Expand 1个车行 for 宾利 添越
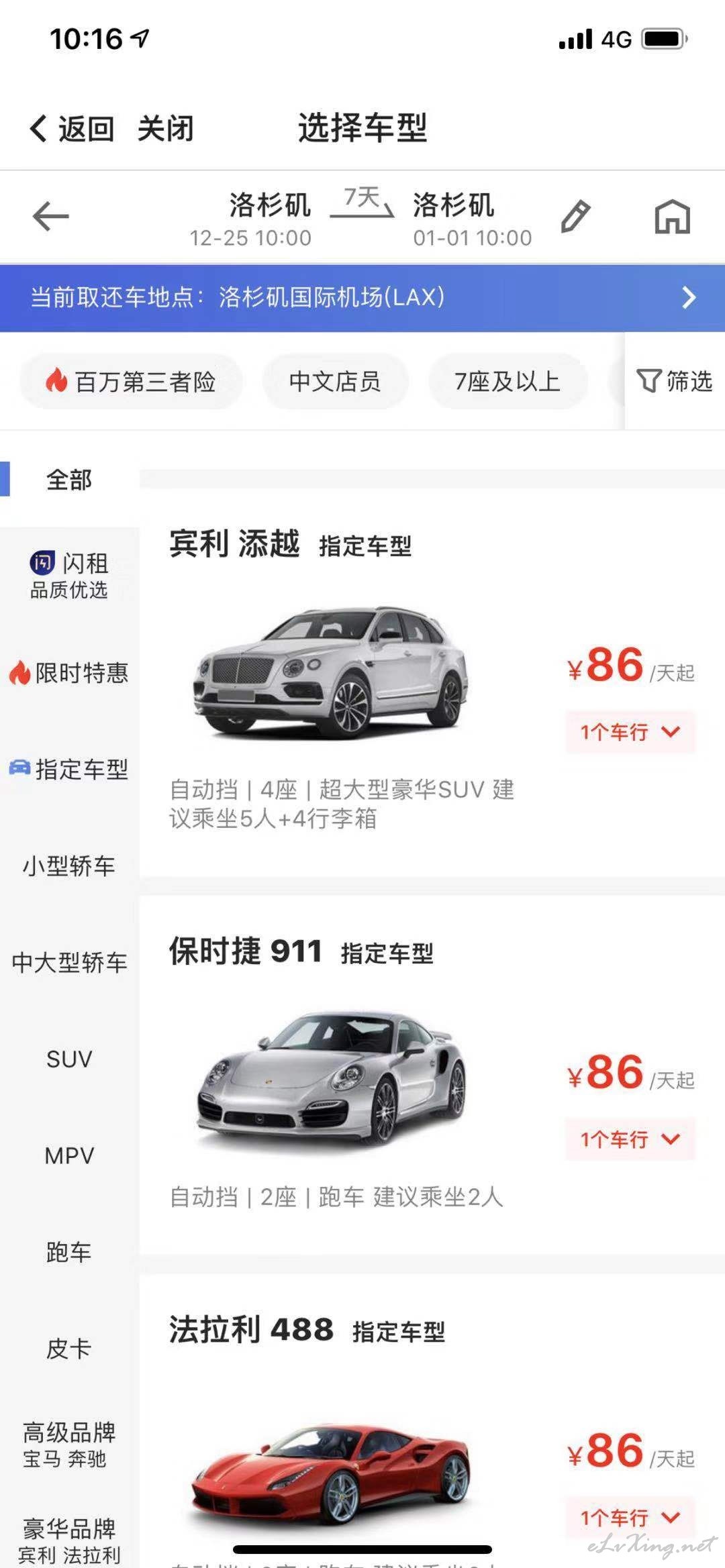Viewport: 725px width, 1568px height. coord(630,732)
